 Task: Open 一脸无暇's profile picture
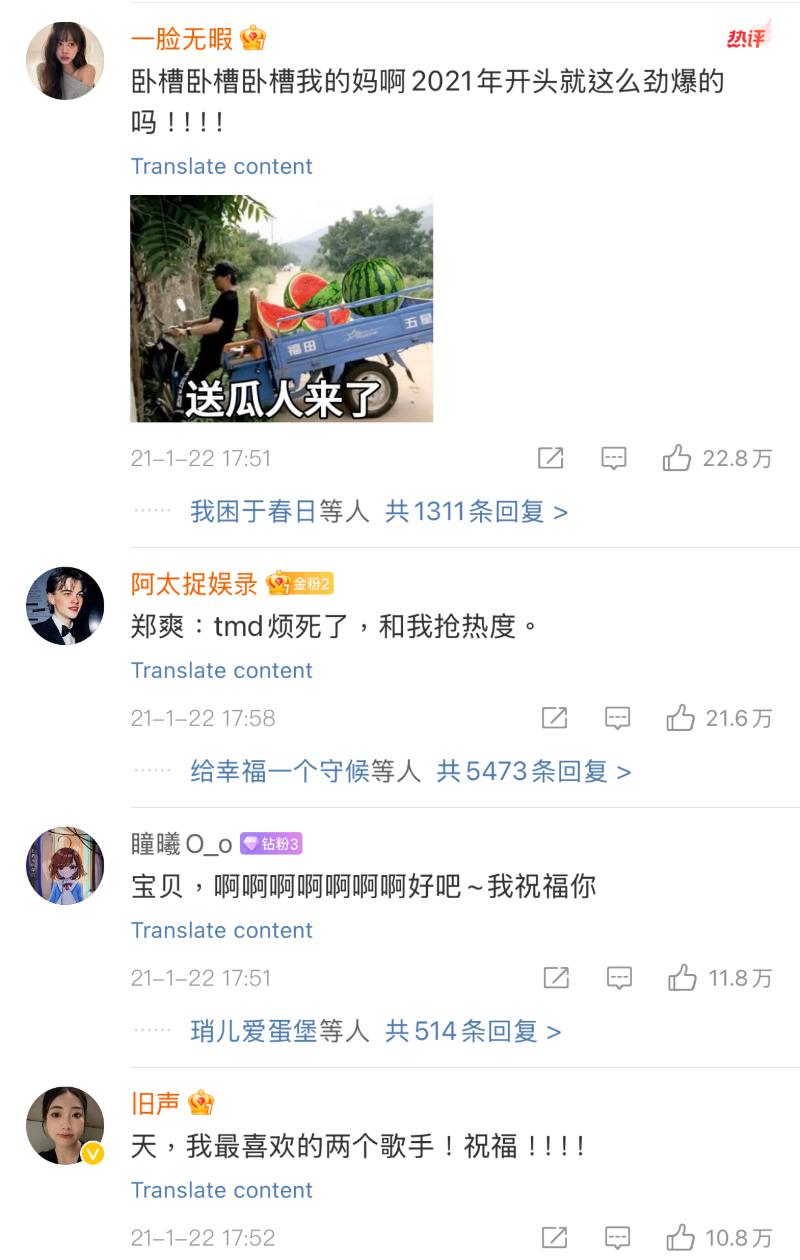click(x=65, y=61)
